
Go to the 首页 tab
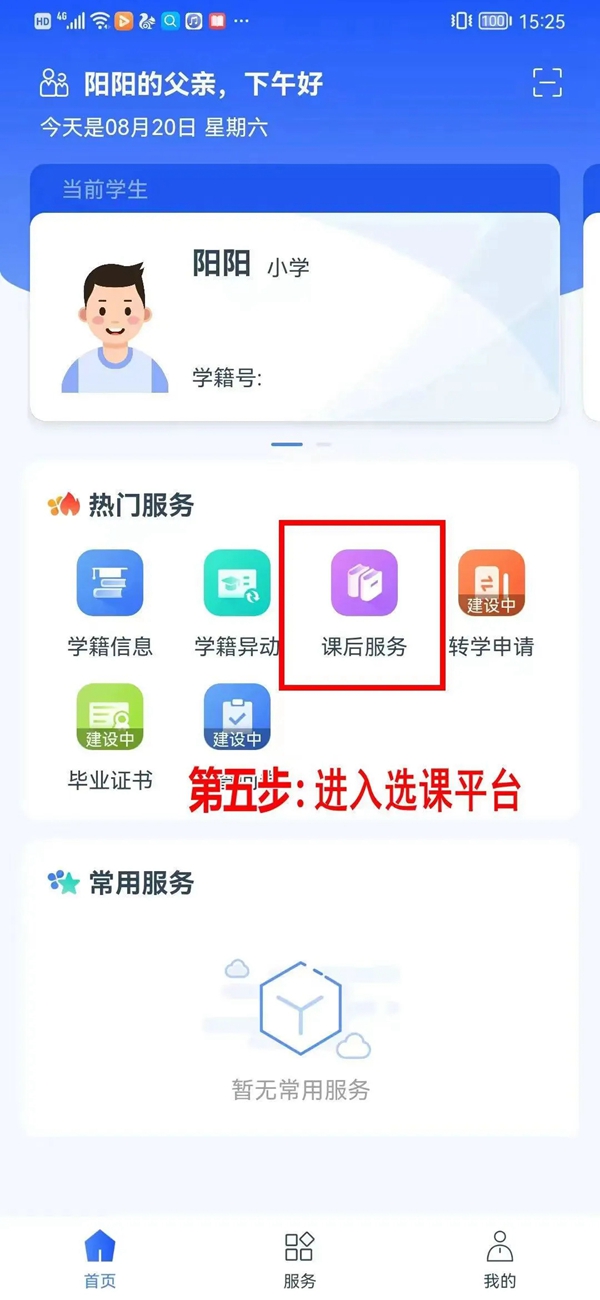coord(100,1259)
